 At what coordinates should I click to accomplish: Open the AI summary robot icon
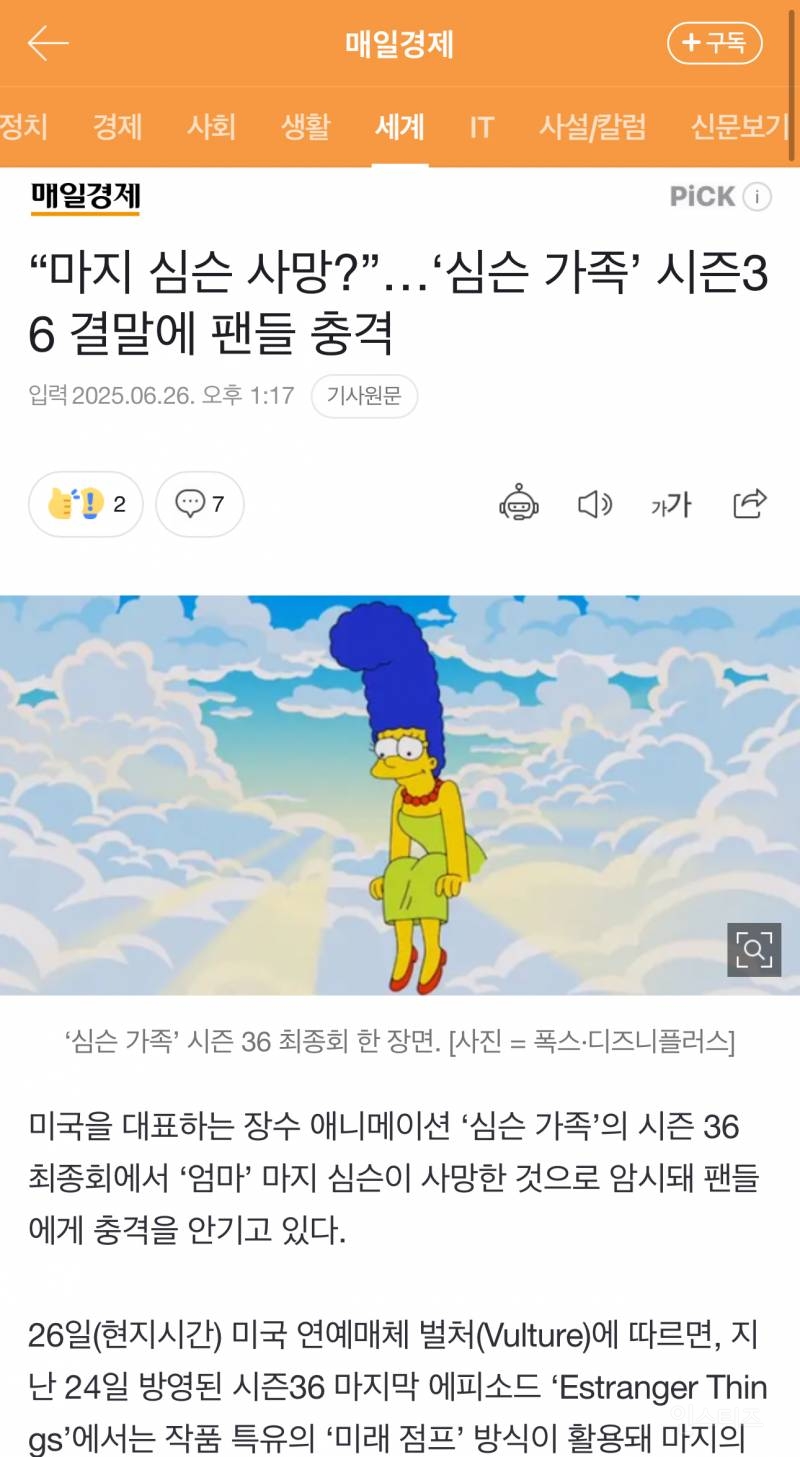coord(519,504)
